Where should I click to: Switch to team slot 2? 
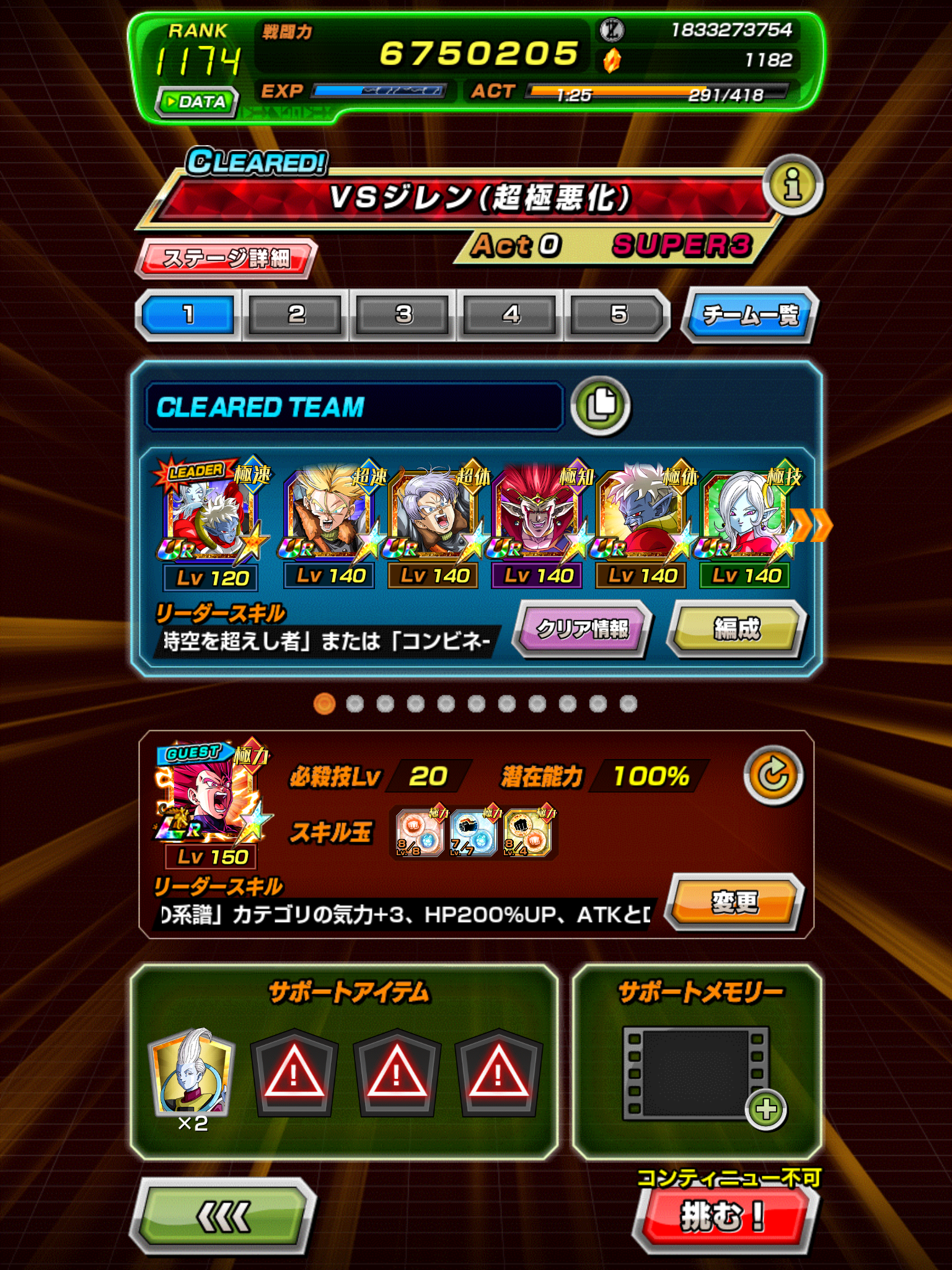coord(296,314)
